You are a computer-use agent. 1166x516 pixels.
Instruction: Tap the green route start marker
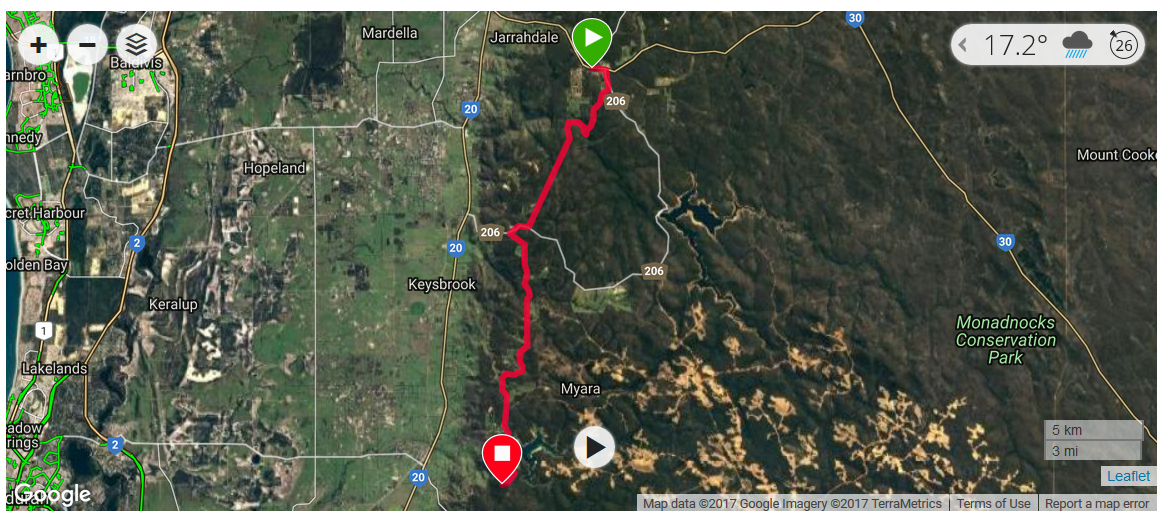592,40
